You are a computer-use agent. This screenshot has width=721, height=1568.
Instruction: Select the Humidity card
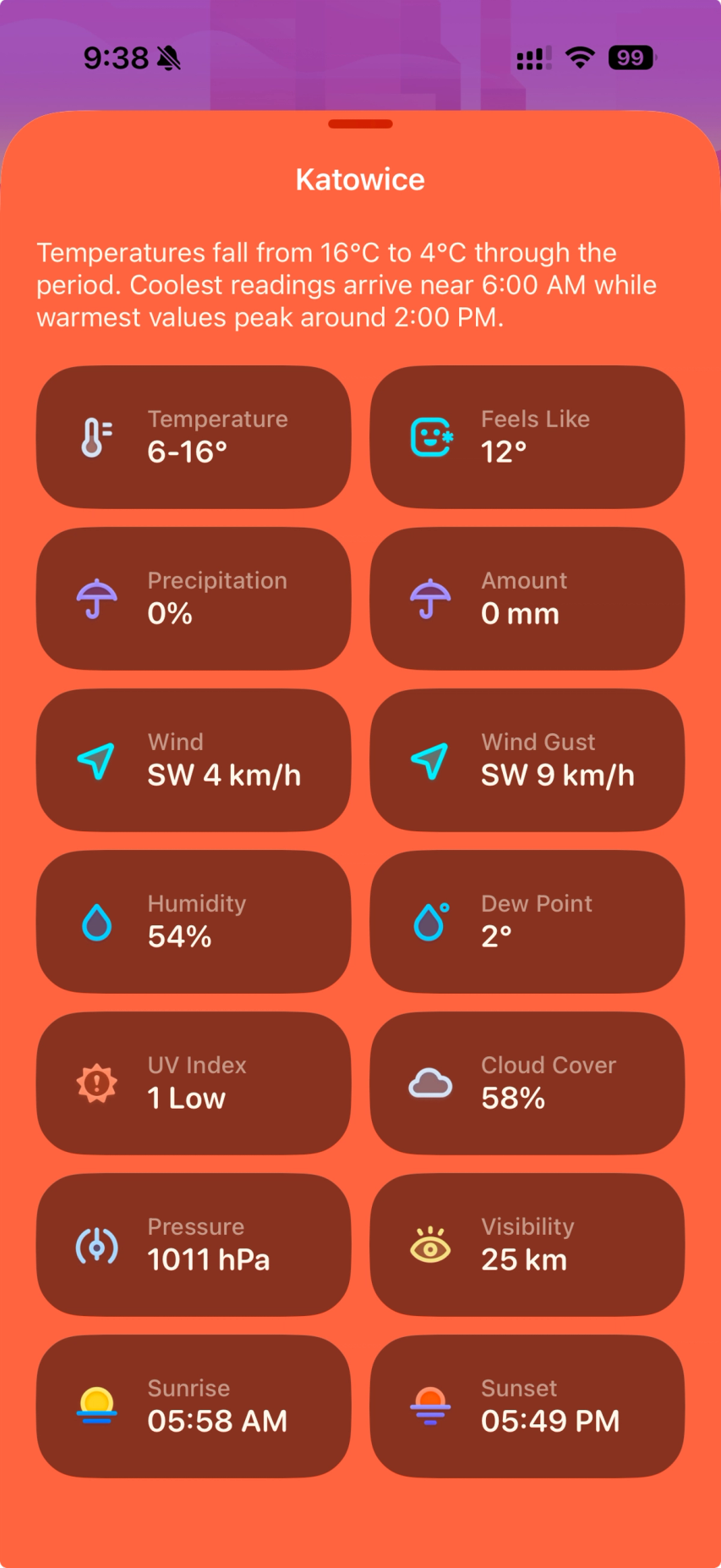(194, 921)
